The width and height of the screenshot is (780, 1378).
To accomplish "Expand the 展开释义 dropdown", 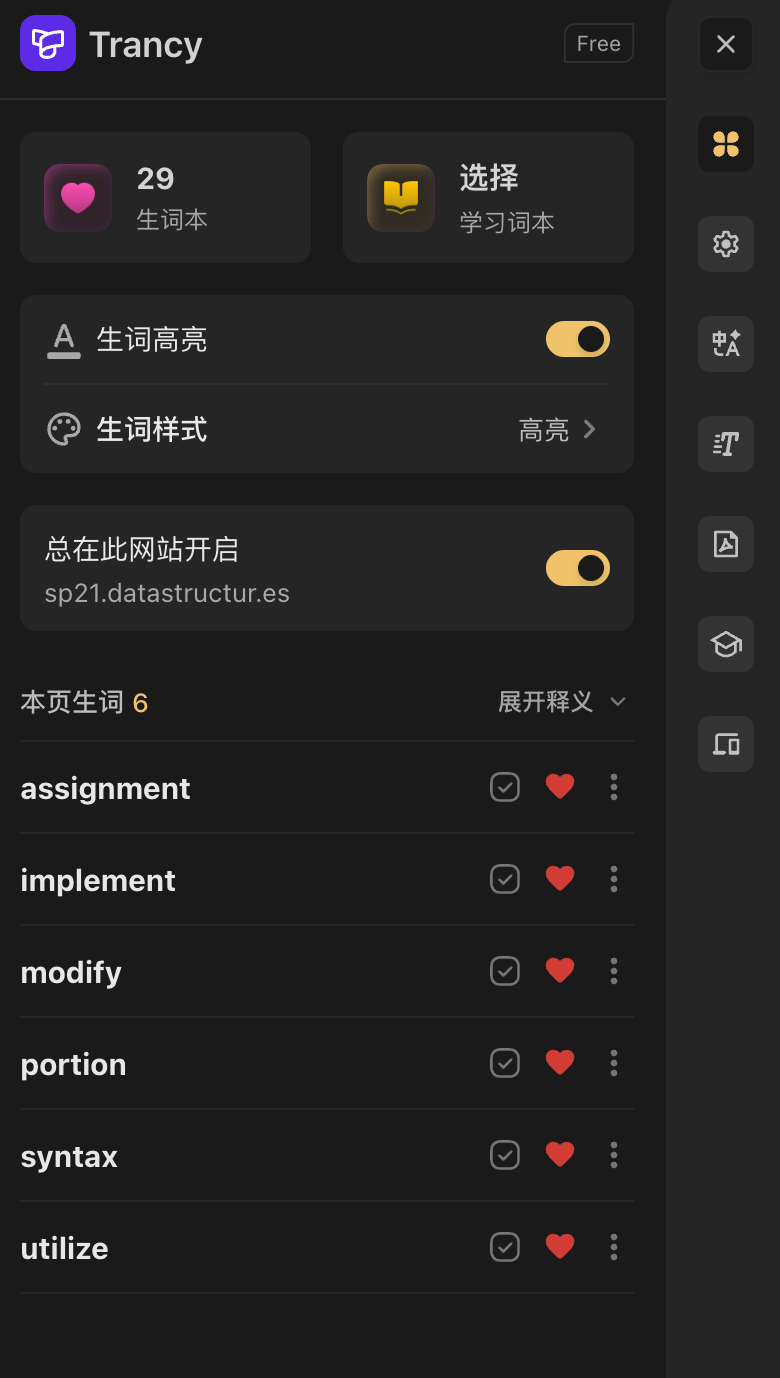I will click(x=562, y=702).
